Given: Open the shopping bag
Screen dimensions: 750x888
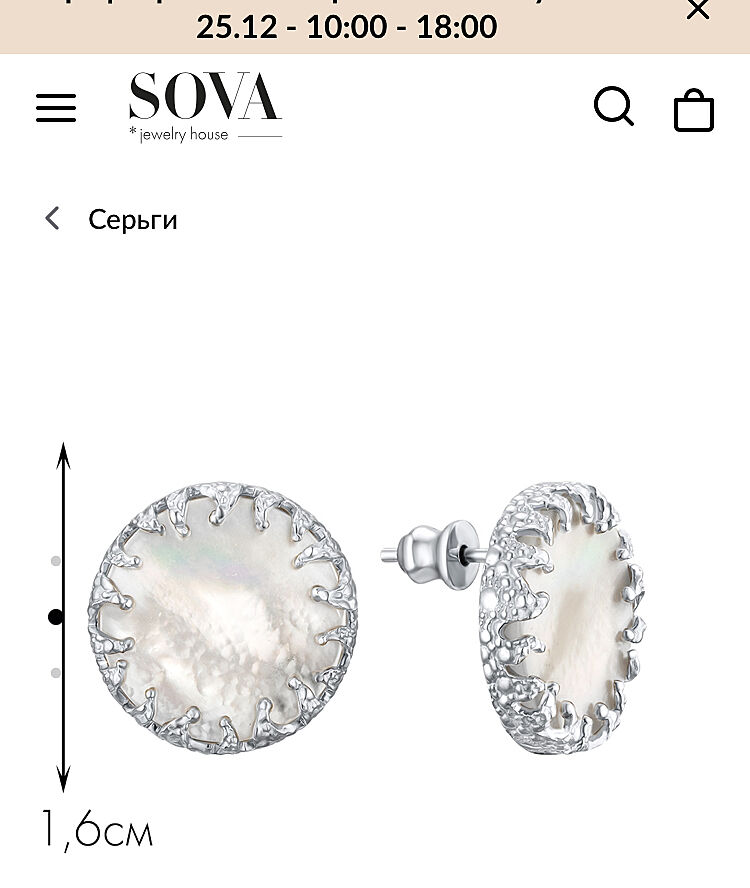Looking at the screenshot, I should click(694, 109).
